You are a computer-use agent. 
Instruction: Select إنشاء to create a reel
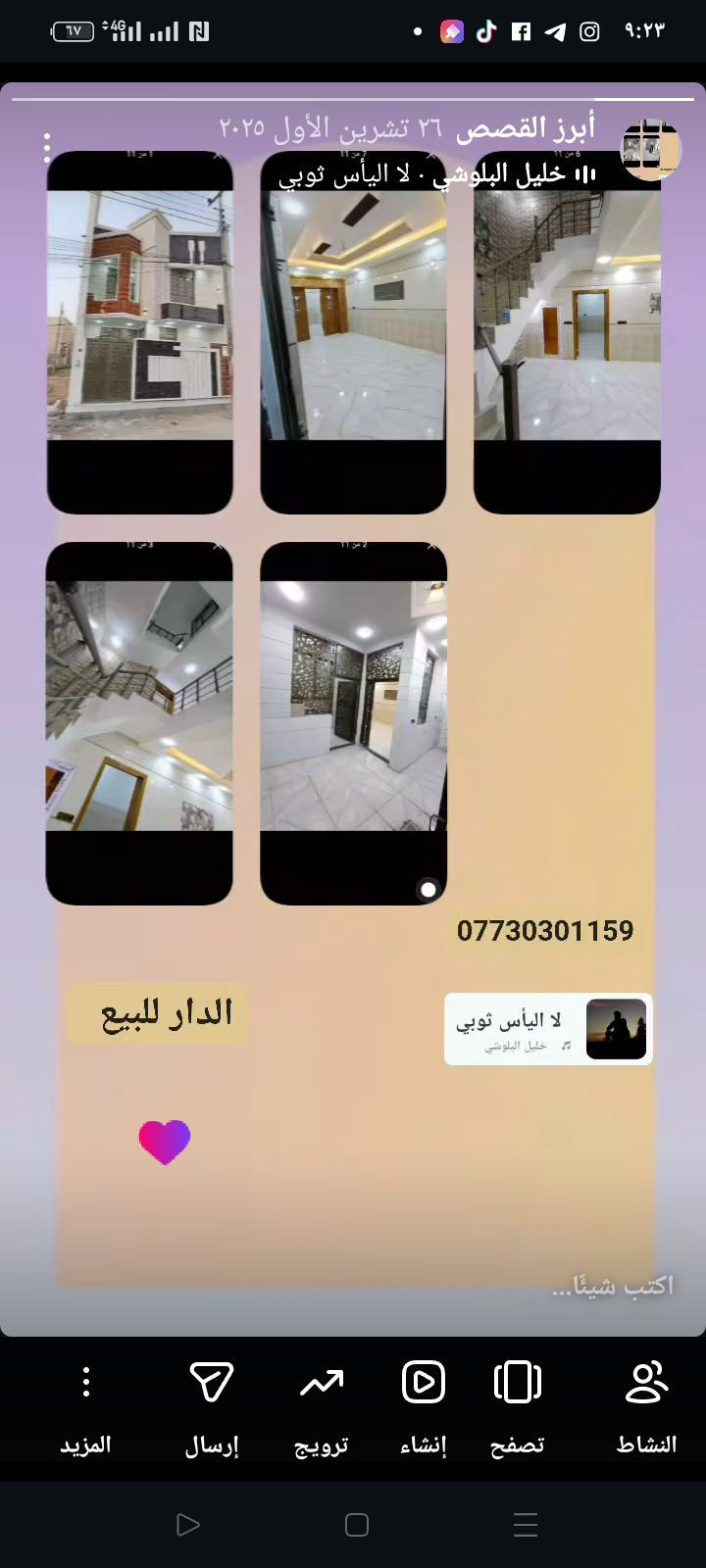click(x=424, y=1402)
